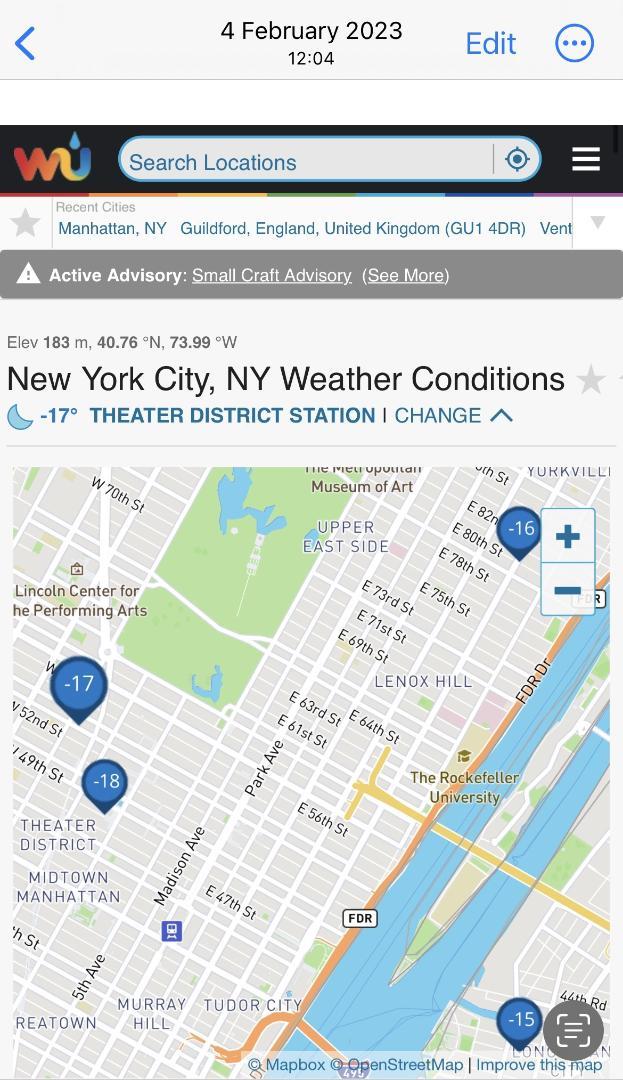Tap the Search Locations field

point(306,161)
